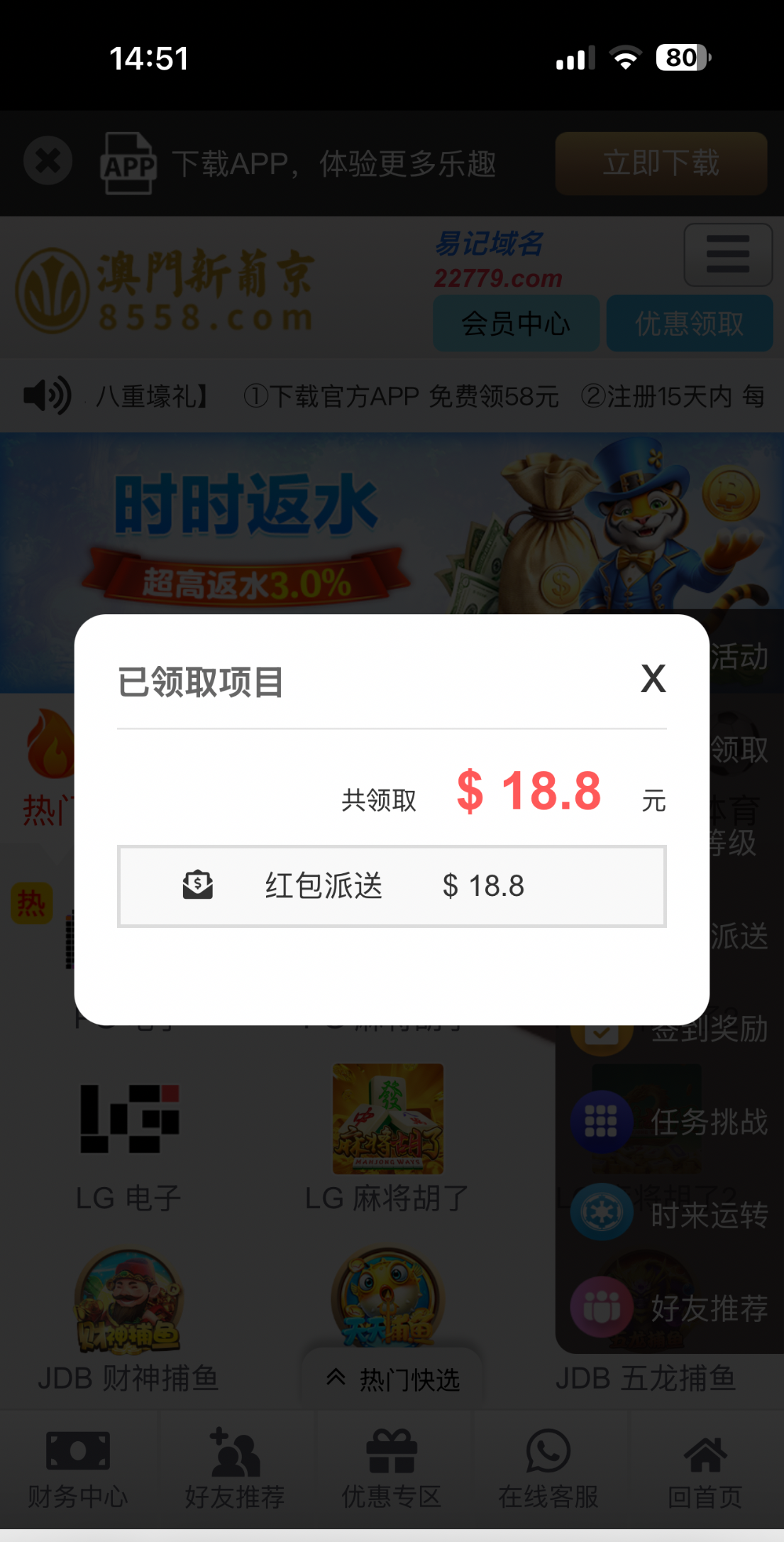Click the 优惠领取 promotions button
The height and width of the screenshot is (1542, 784).
tap(689, 324)
